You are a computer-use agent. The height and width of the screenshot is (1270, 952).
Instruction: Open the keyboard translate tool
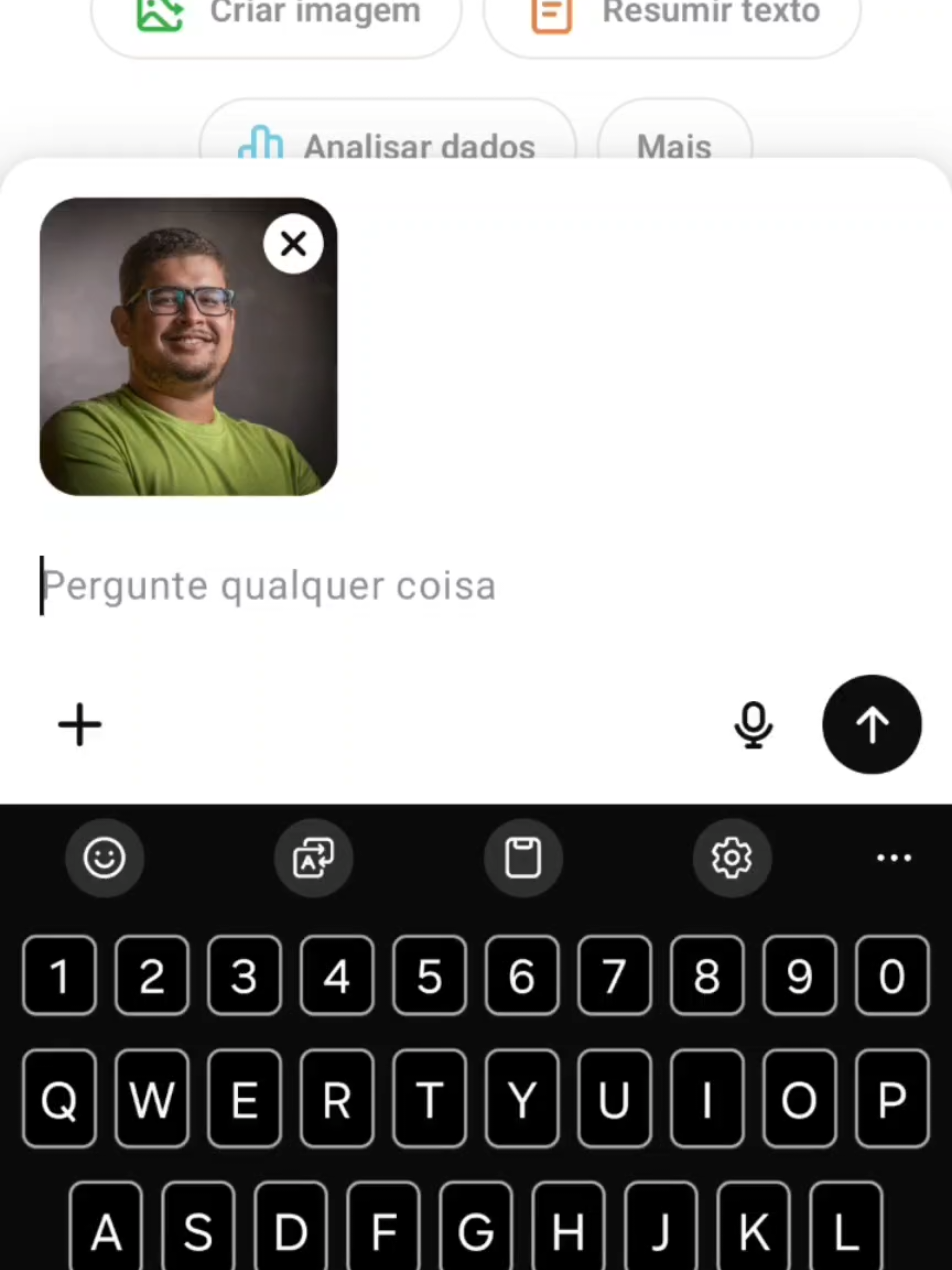click(x=313, y=857)
